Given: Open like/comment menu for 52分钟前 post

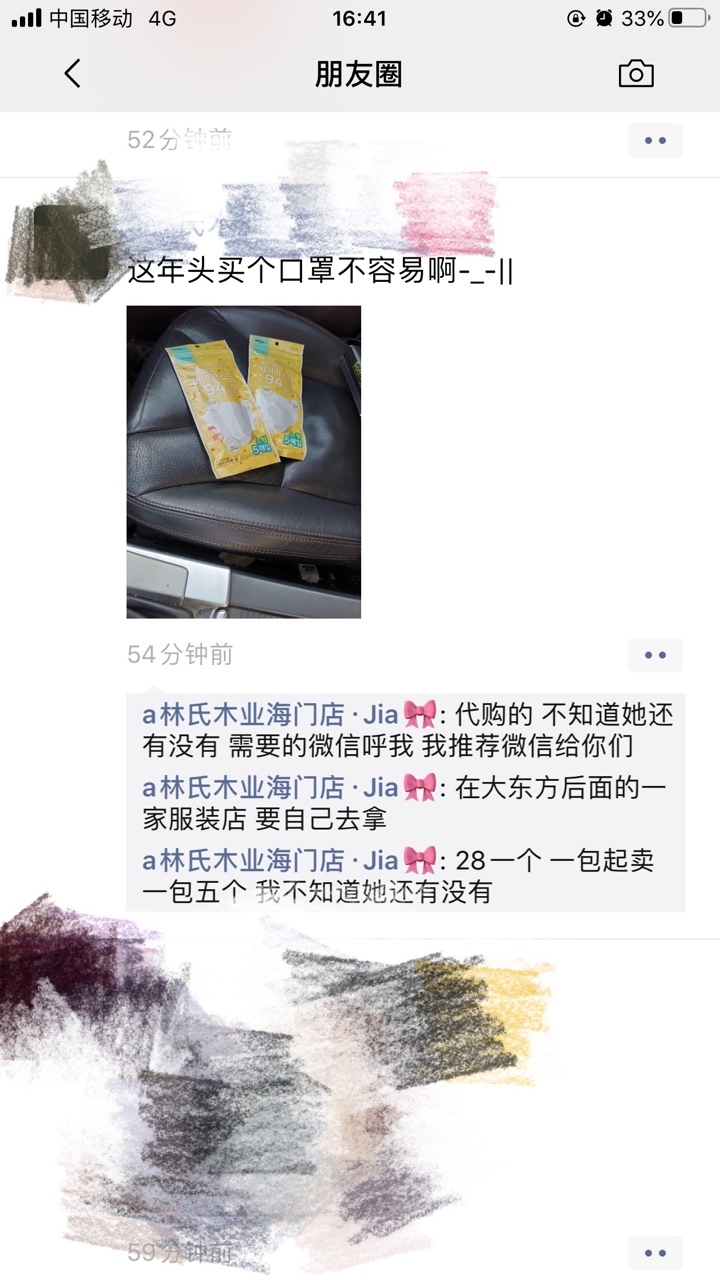Looking at the screenshot, I should (x=655, y=141).
